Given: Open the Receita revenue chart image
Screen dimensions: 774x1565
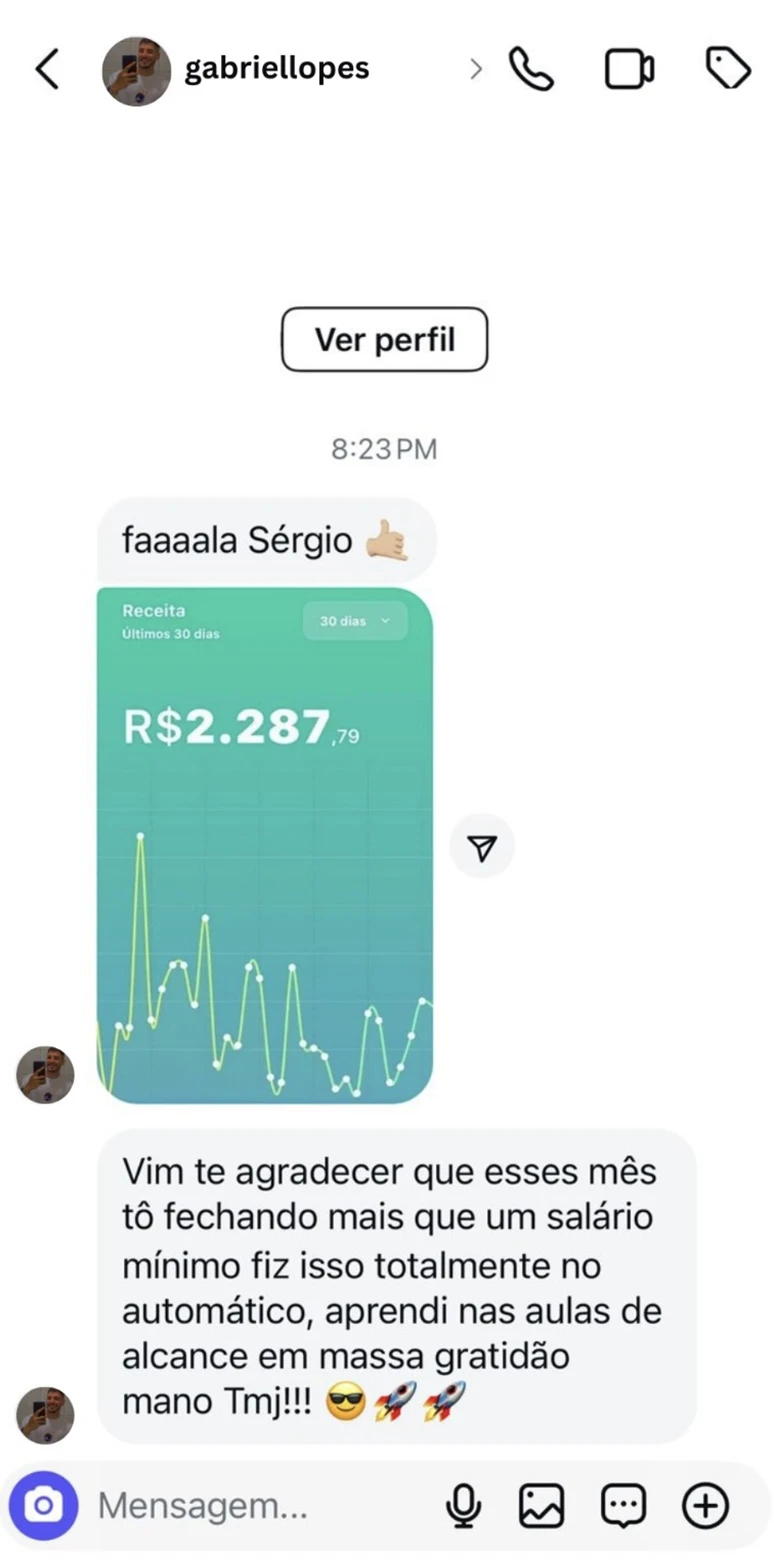Looking at the screenshot, I should click(266, 845).
